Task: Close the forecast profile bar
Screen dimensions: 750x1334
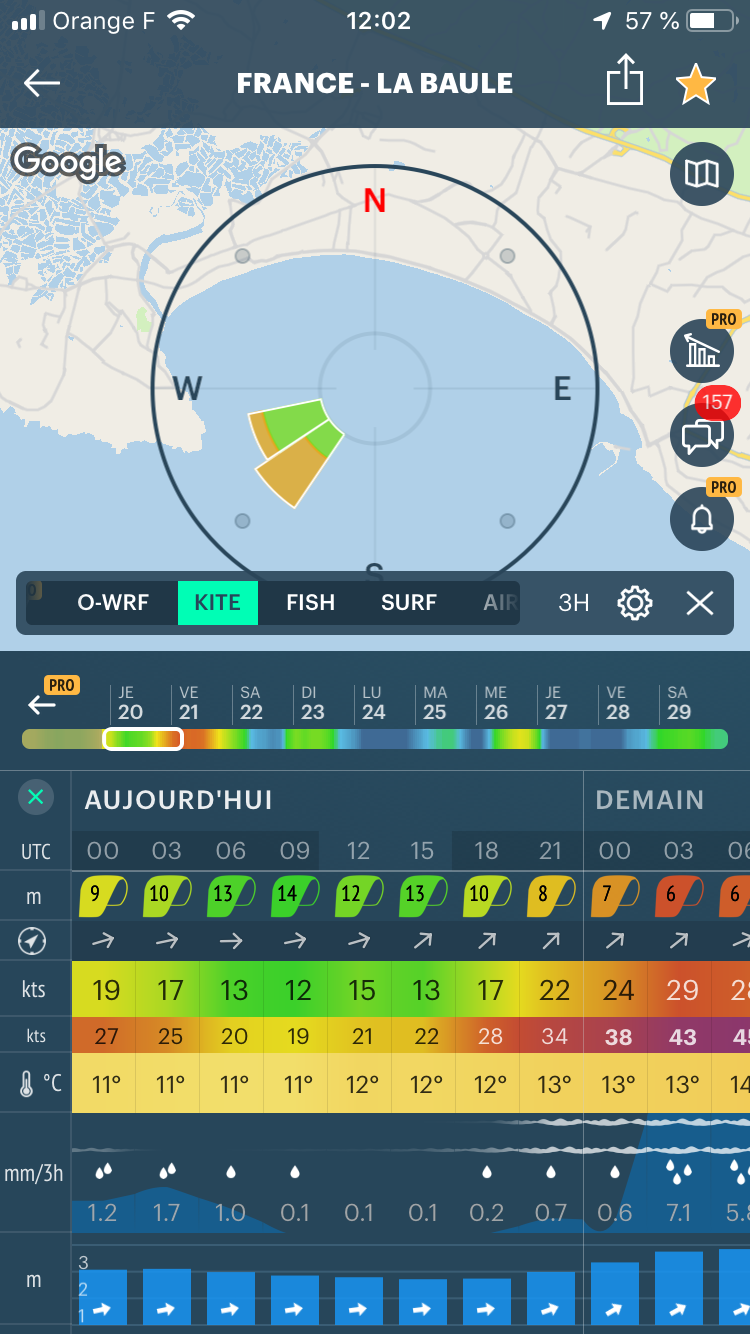Action: coord(700,603)
